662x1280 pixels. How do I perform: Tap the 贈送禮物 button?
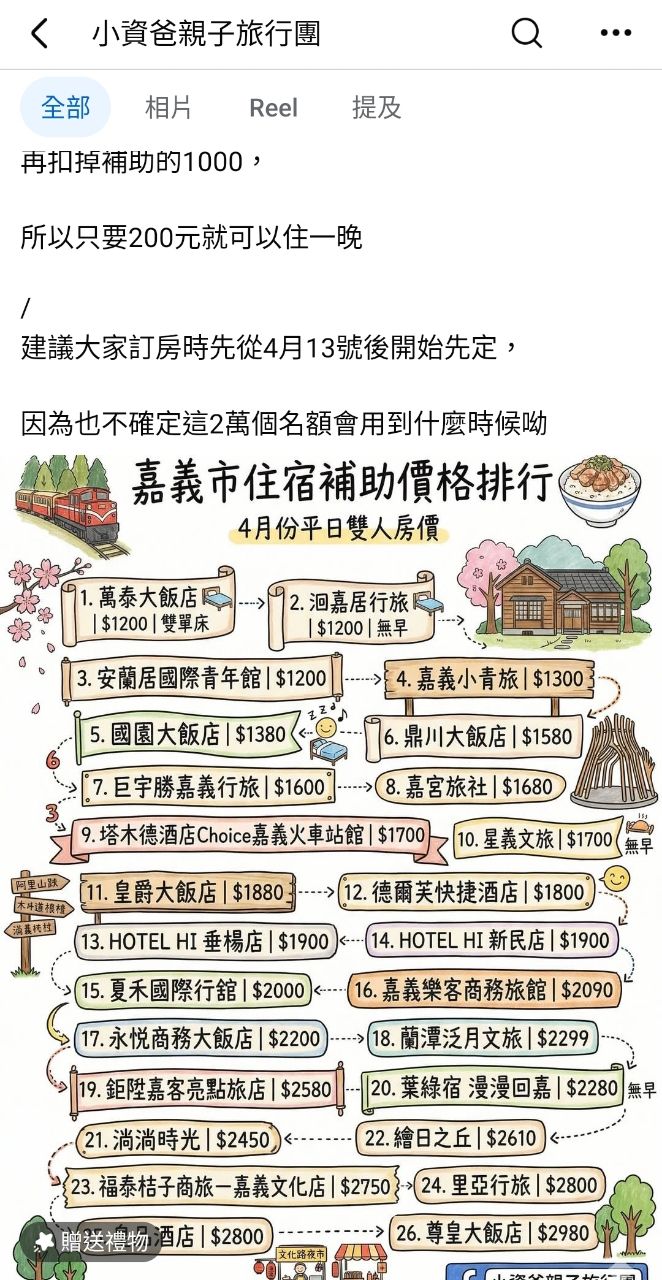[x=90, y=1242]
